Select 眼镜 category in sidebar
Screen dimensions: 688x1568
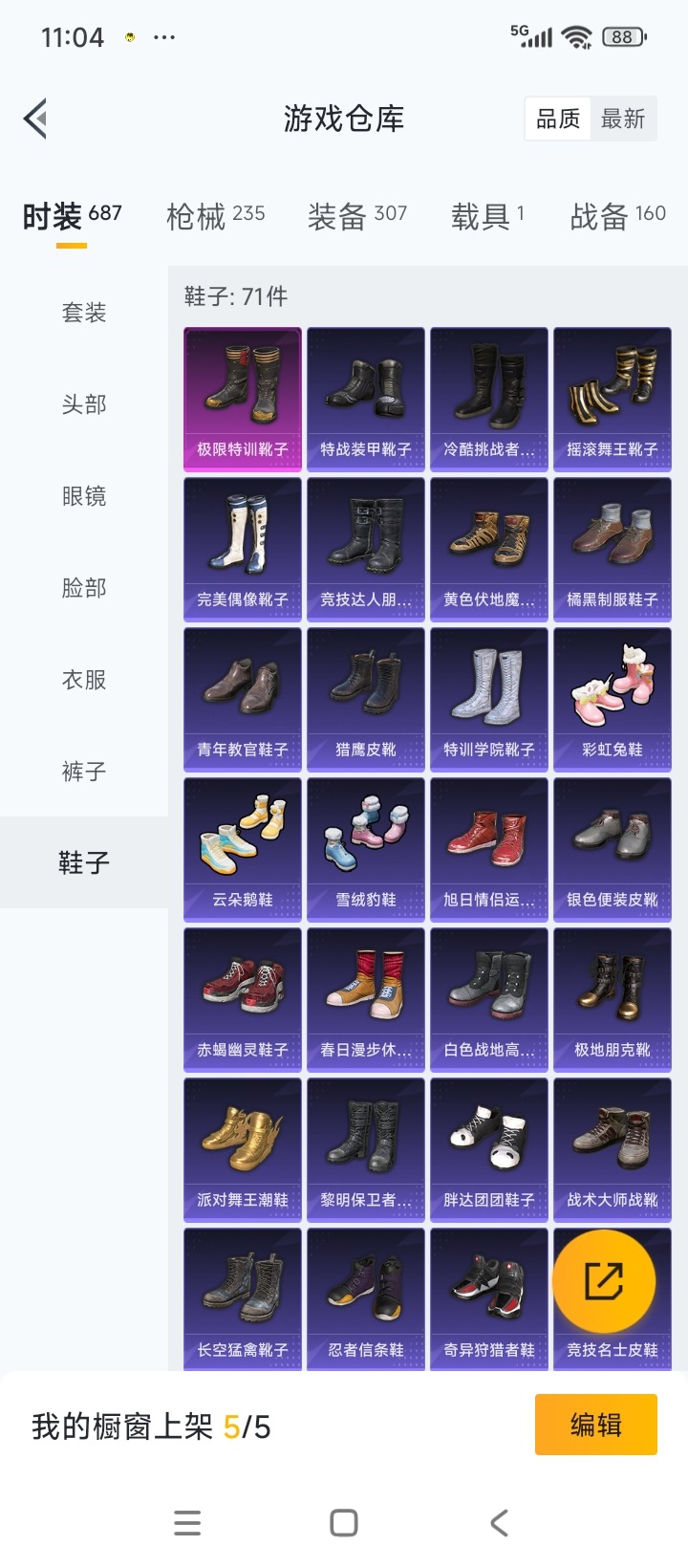(84, 496)
